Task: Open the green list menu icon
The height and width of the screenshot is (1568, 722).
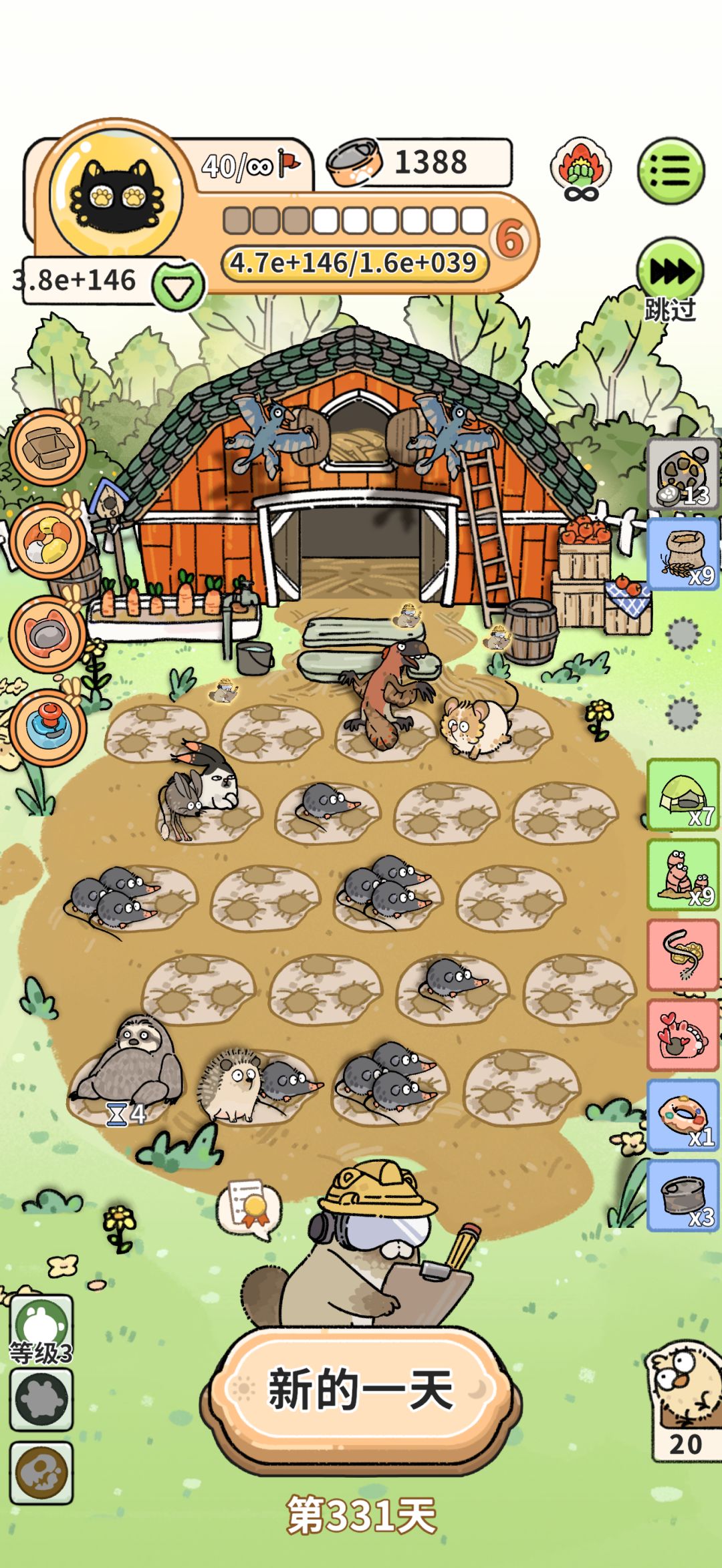Action: tap(671, 171)
